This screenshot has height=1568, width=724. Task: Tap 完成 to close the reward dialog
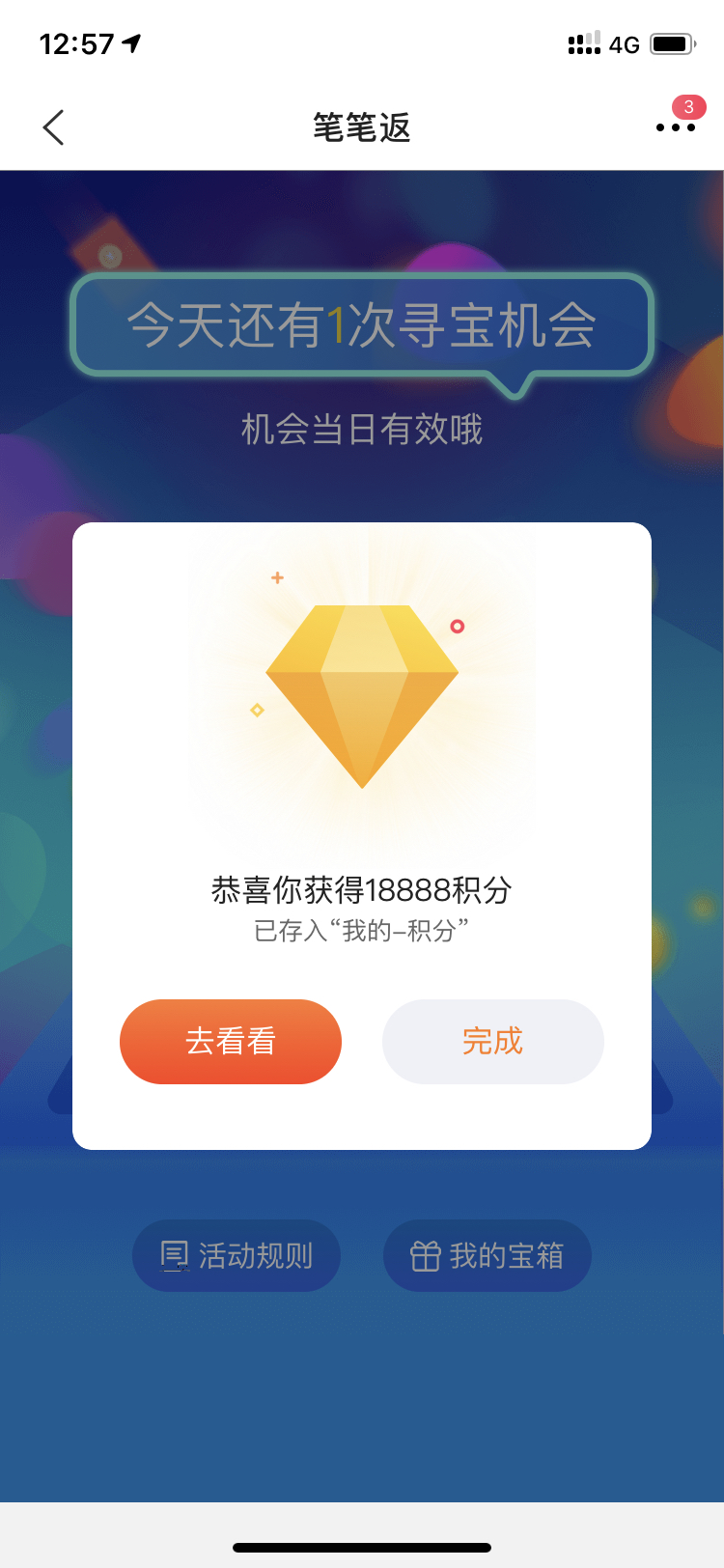point(492,1041)
